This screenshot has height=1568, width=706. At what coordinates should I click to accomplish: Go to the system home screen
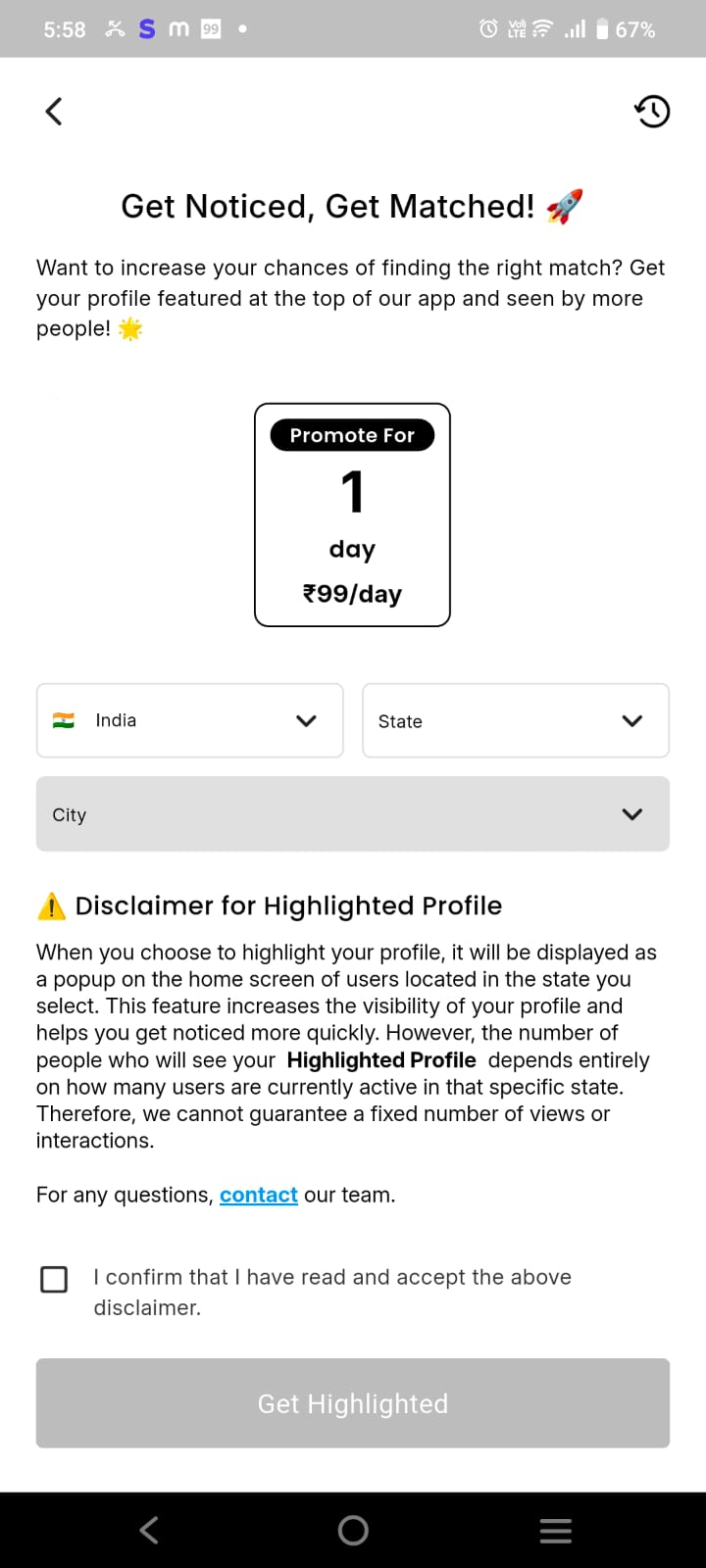coord(353,1530)
